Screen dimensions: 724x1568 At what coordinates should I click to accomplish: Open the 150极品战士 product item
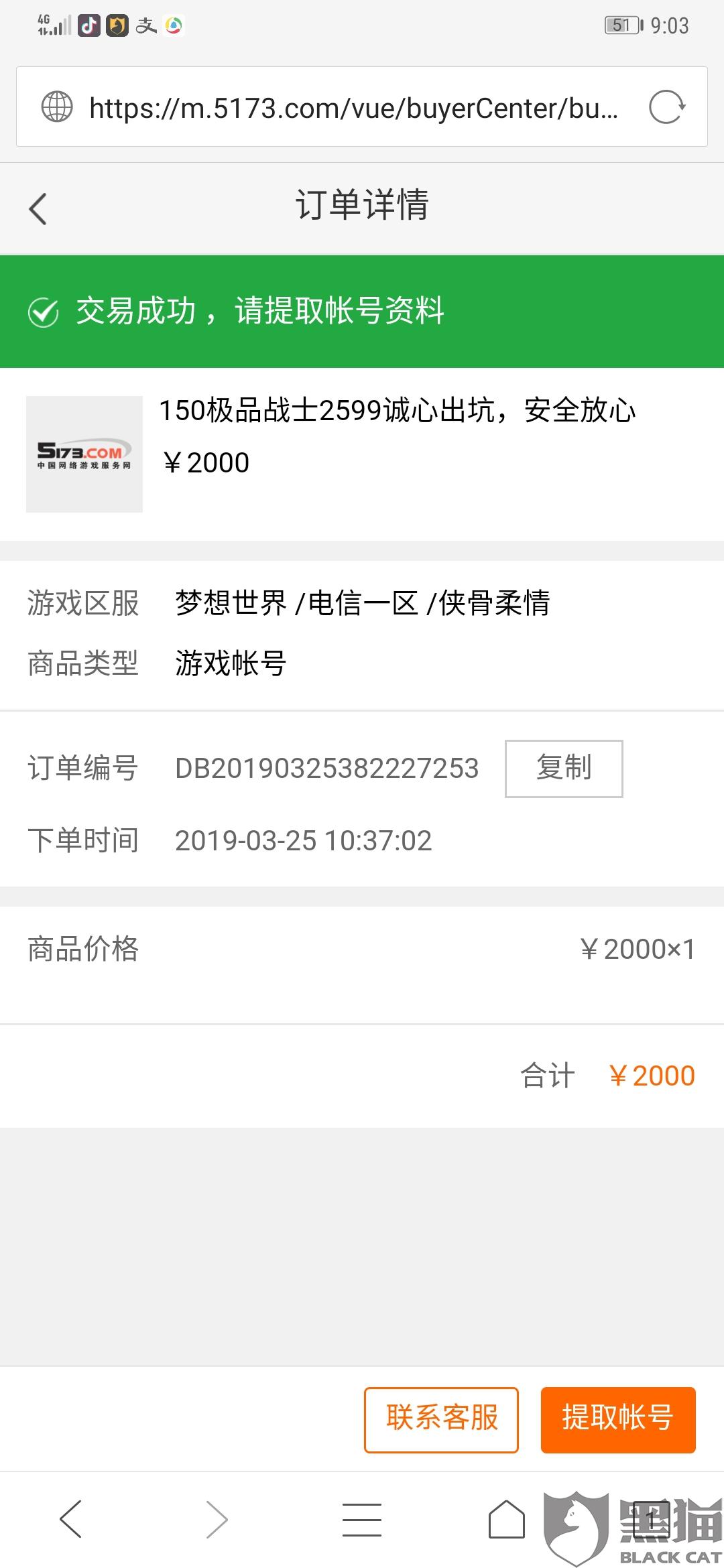pos(362,454)
